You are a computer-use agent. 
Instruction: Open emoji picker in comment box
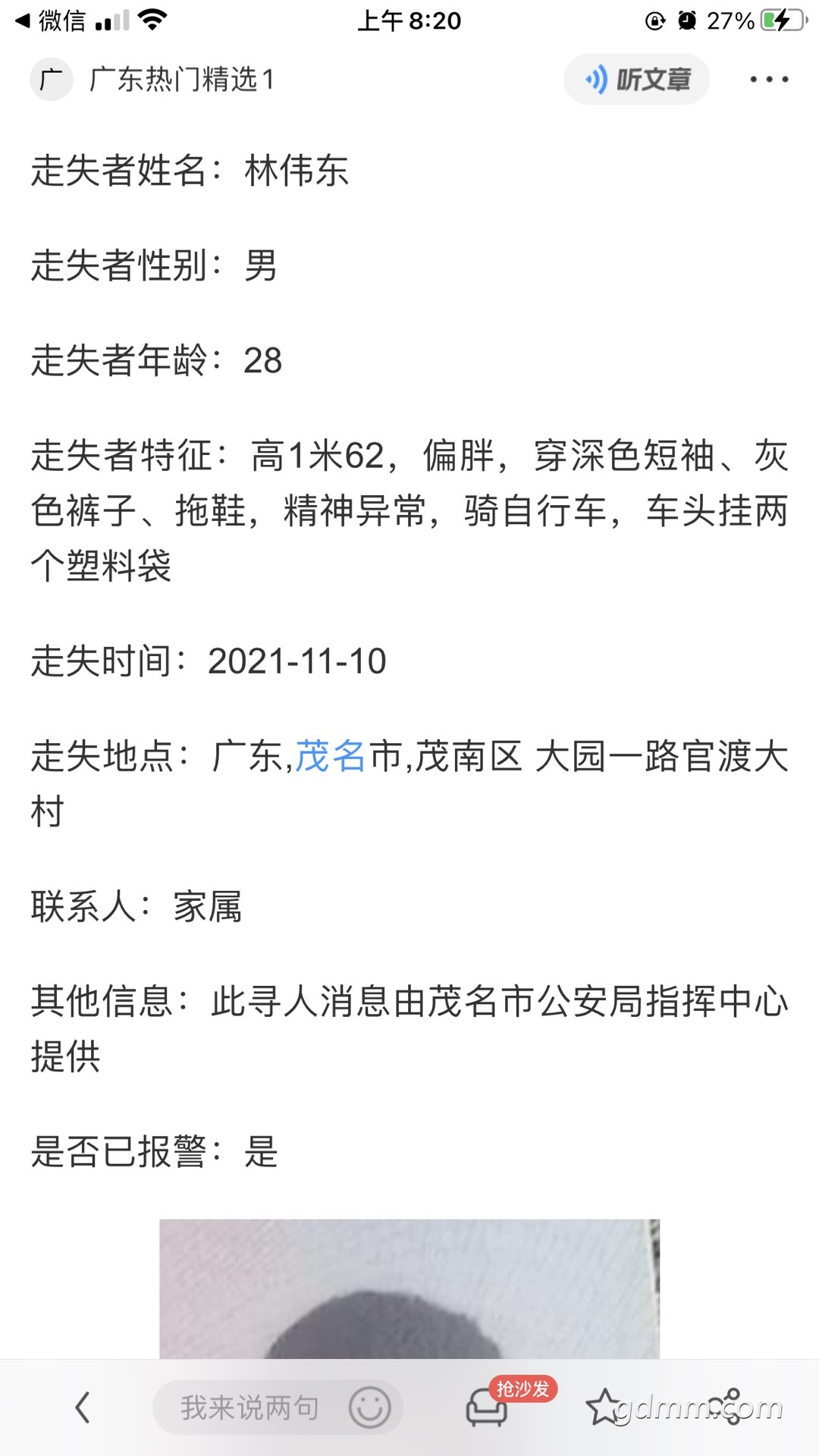pos(369,1407)
